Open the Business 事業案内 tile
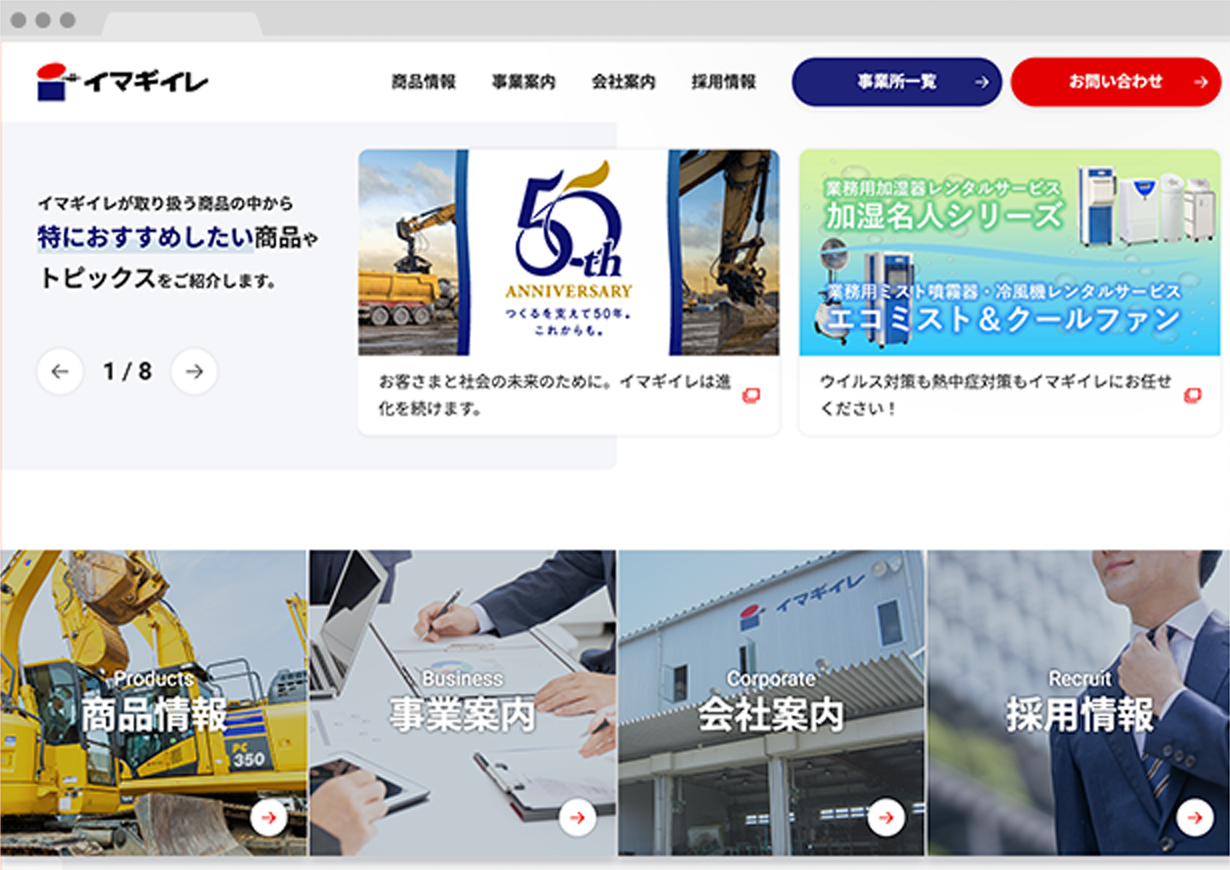1230x870 pixels. (462, 702)
